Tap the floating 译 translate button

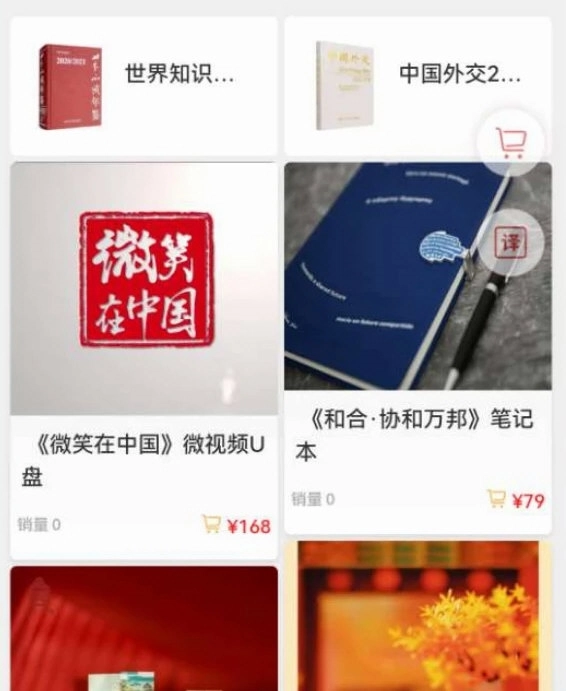tap(511, 242)
